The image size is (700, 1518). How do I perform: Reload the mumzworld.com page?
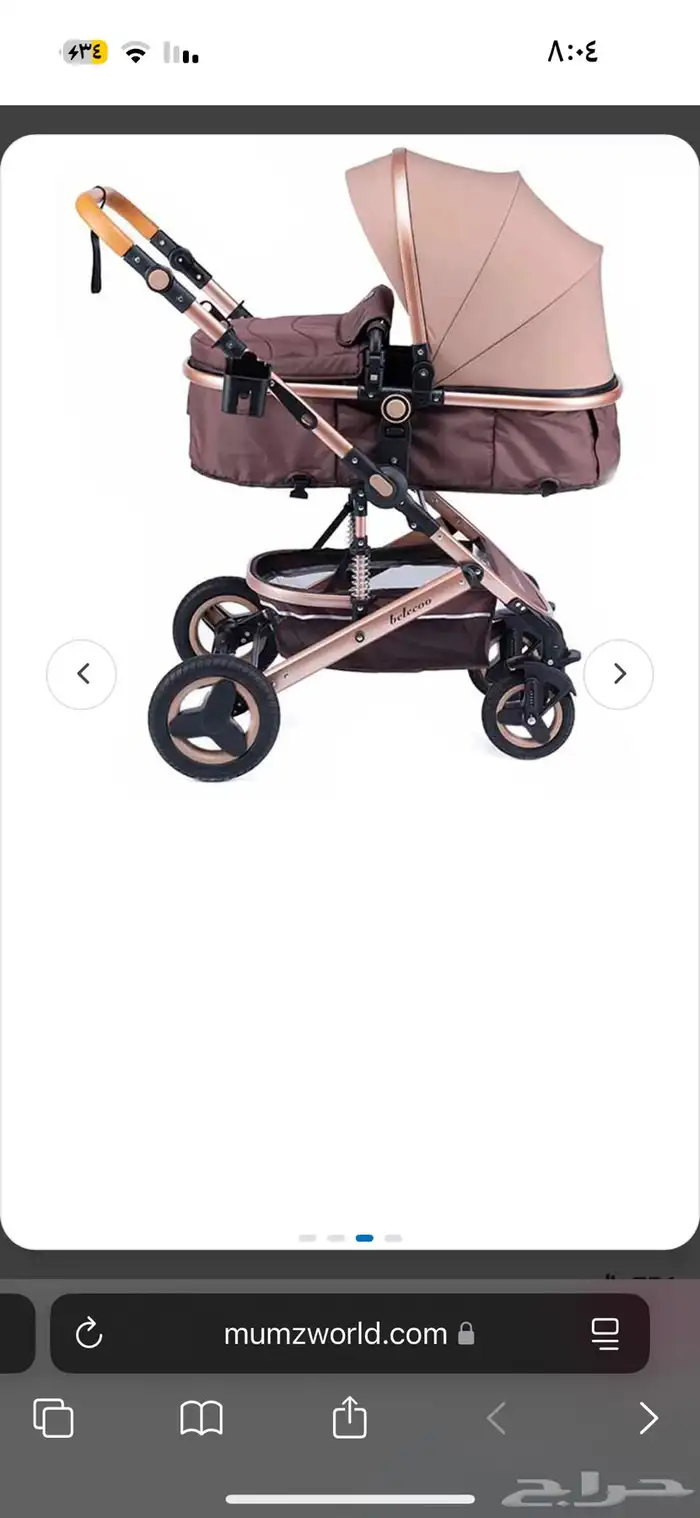coord(89,1333)
